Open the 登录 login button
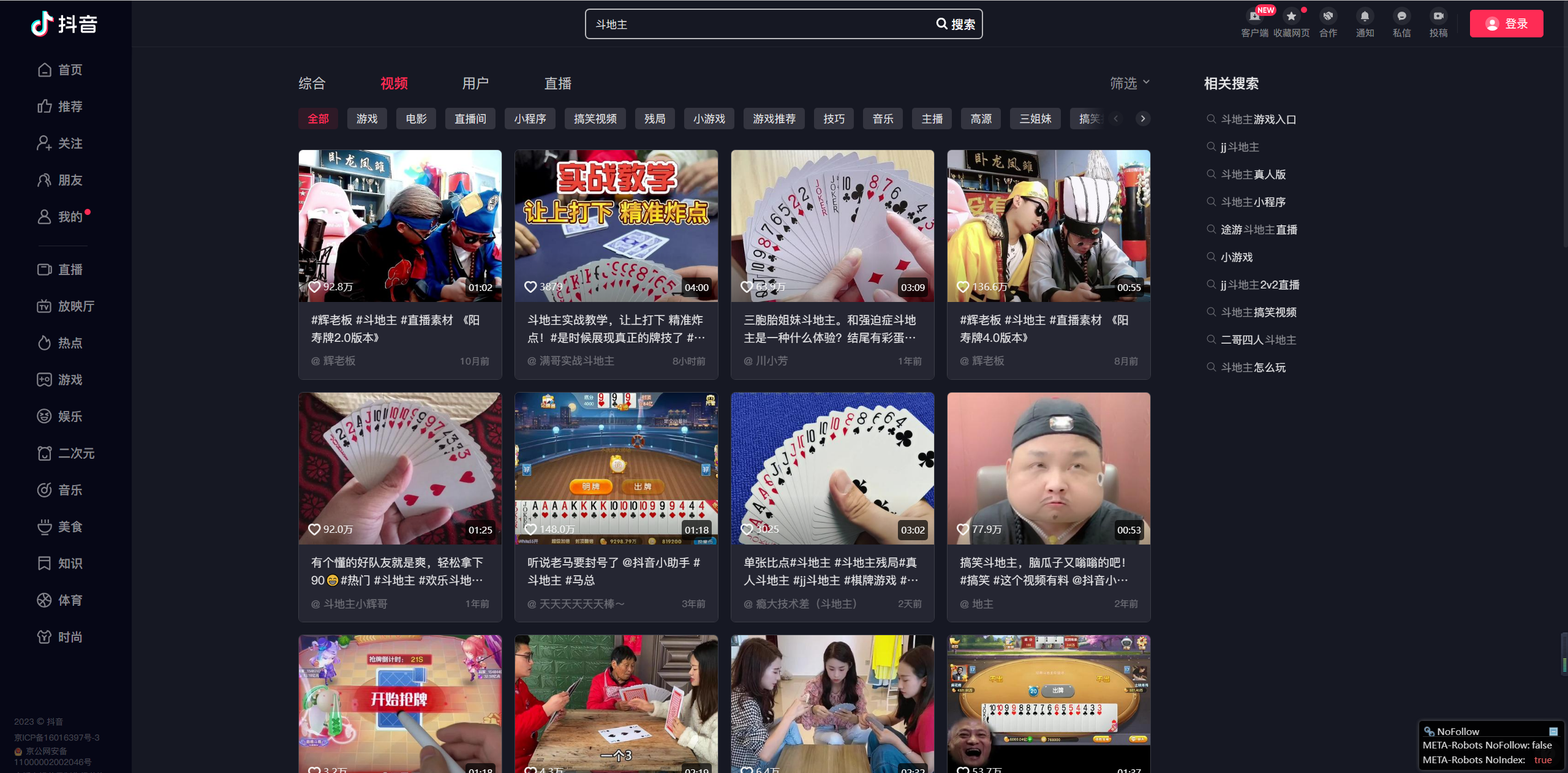The height and width of the screenshot is (773, 1568). [1506, 24]
